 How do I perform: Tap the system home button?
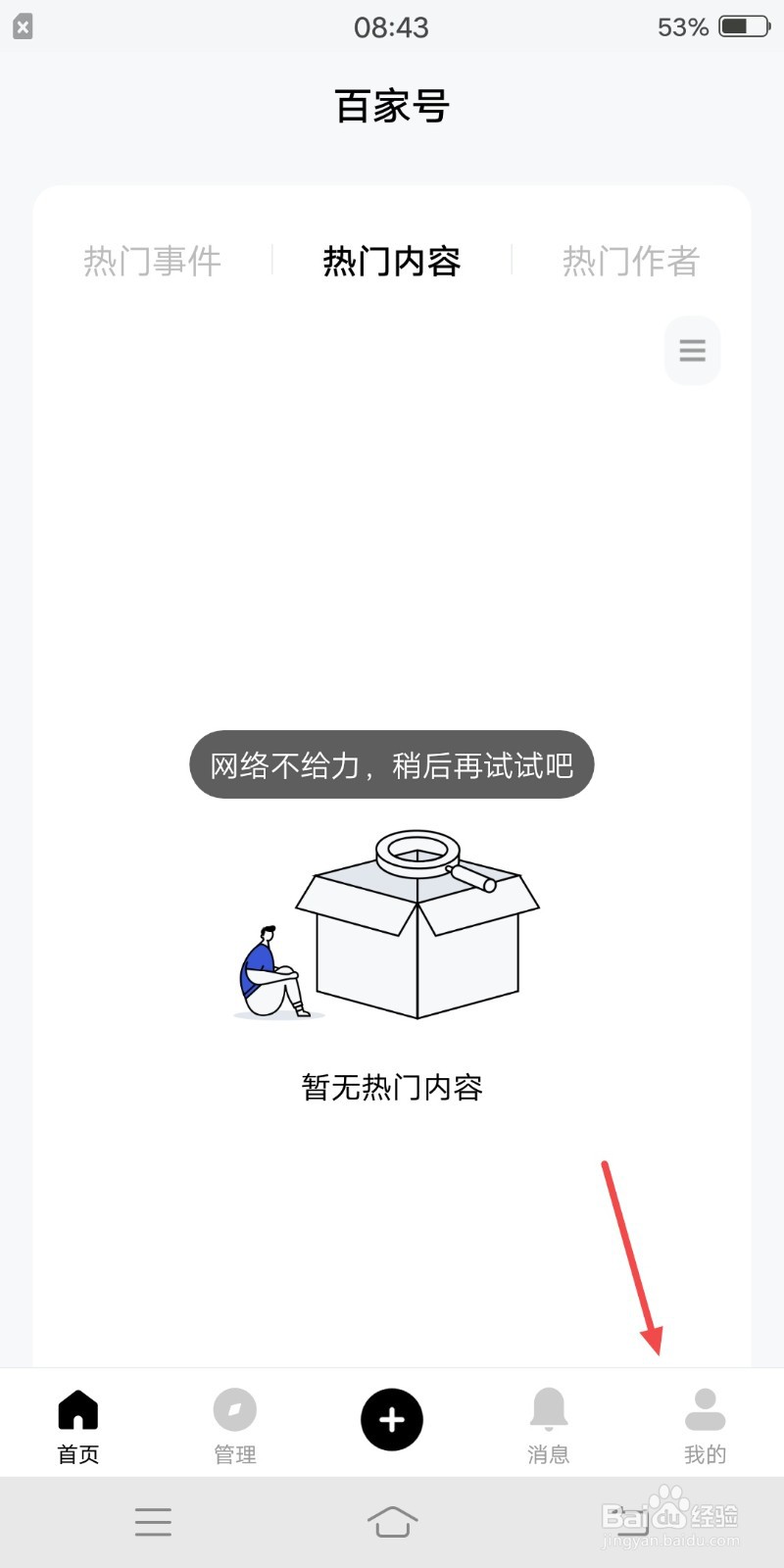(x=392, y=1522)
